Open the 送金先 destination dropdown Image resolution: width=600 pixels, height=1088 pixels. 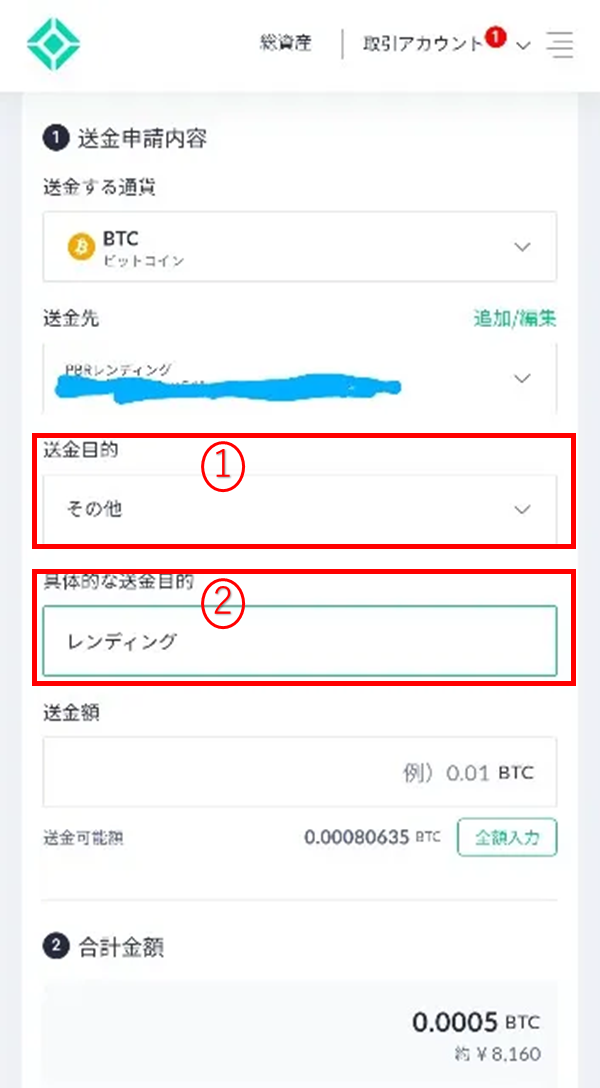coord(300,378)
